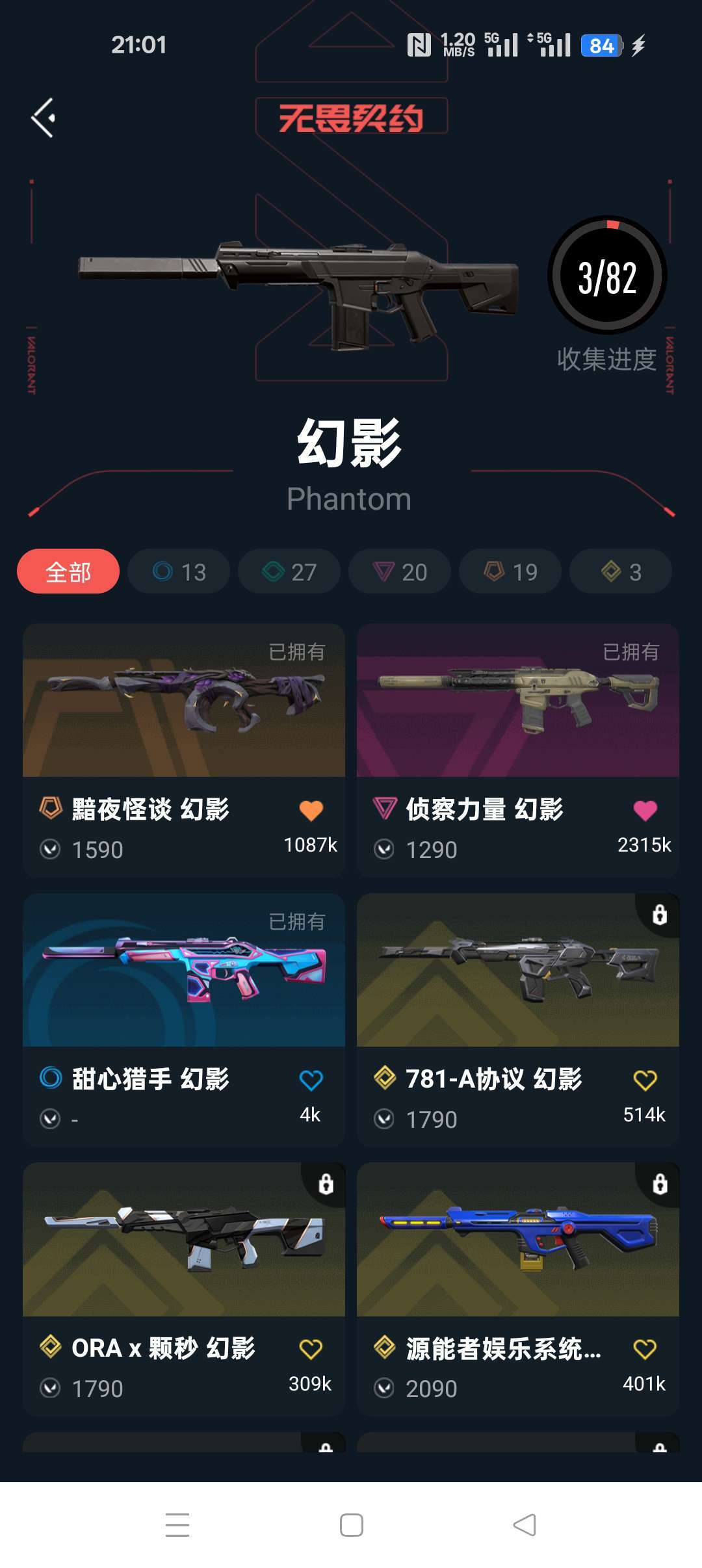The width and height of the screenshot is (702, 1568).
Task: Unlike the 黯夜怪谈 幻影 skin heart
Action: click(x=311, y=811)
